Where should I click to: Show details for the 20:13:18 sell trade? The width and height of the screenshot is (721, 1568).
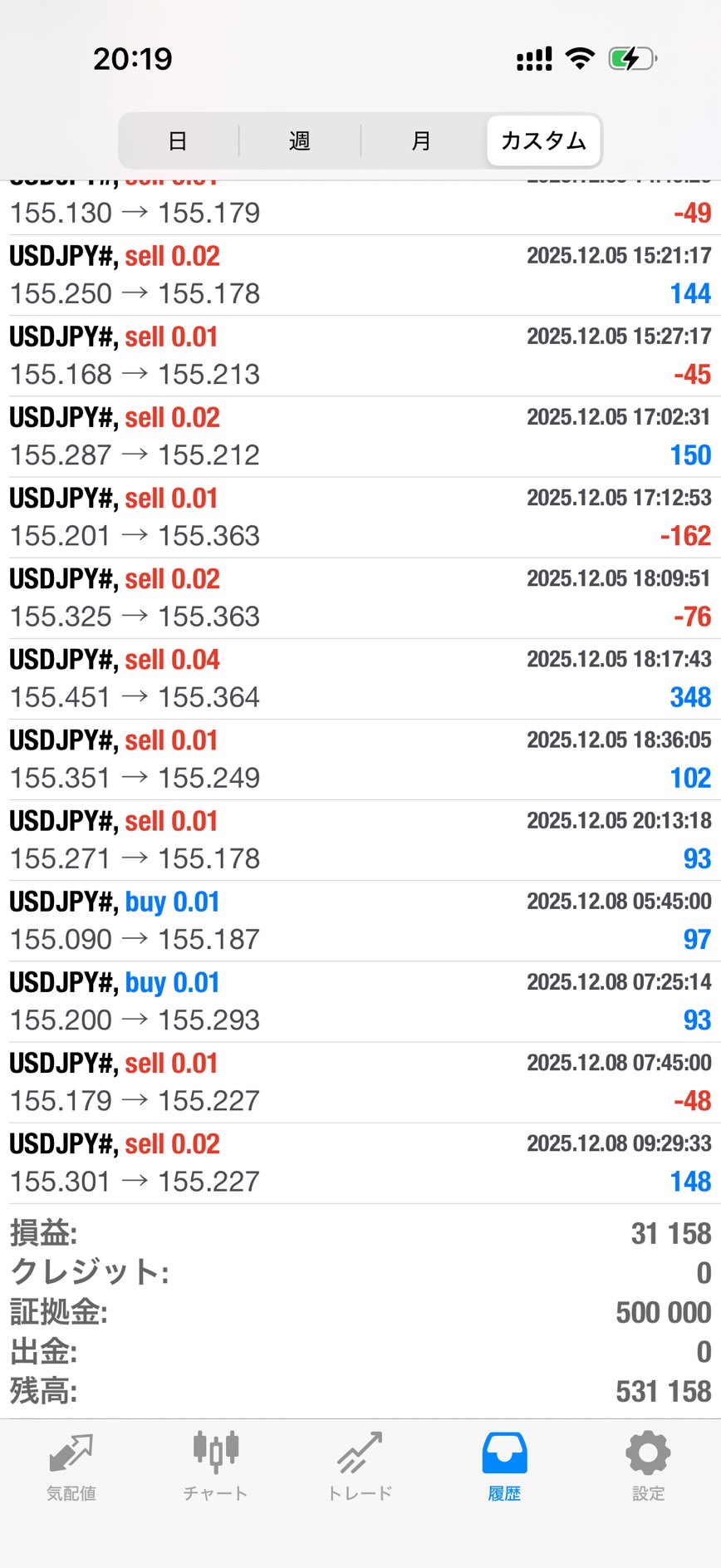click(360, 840)
